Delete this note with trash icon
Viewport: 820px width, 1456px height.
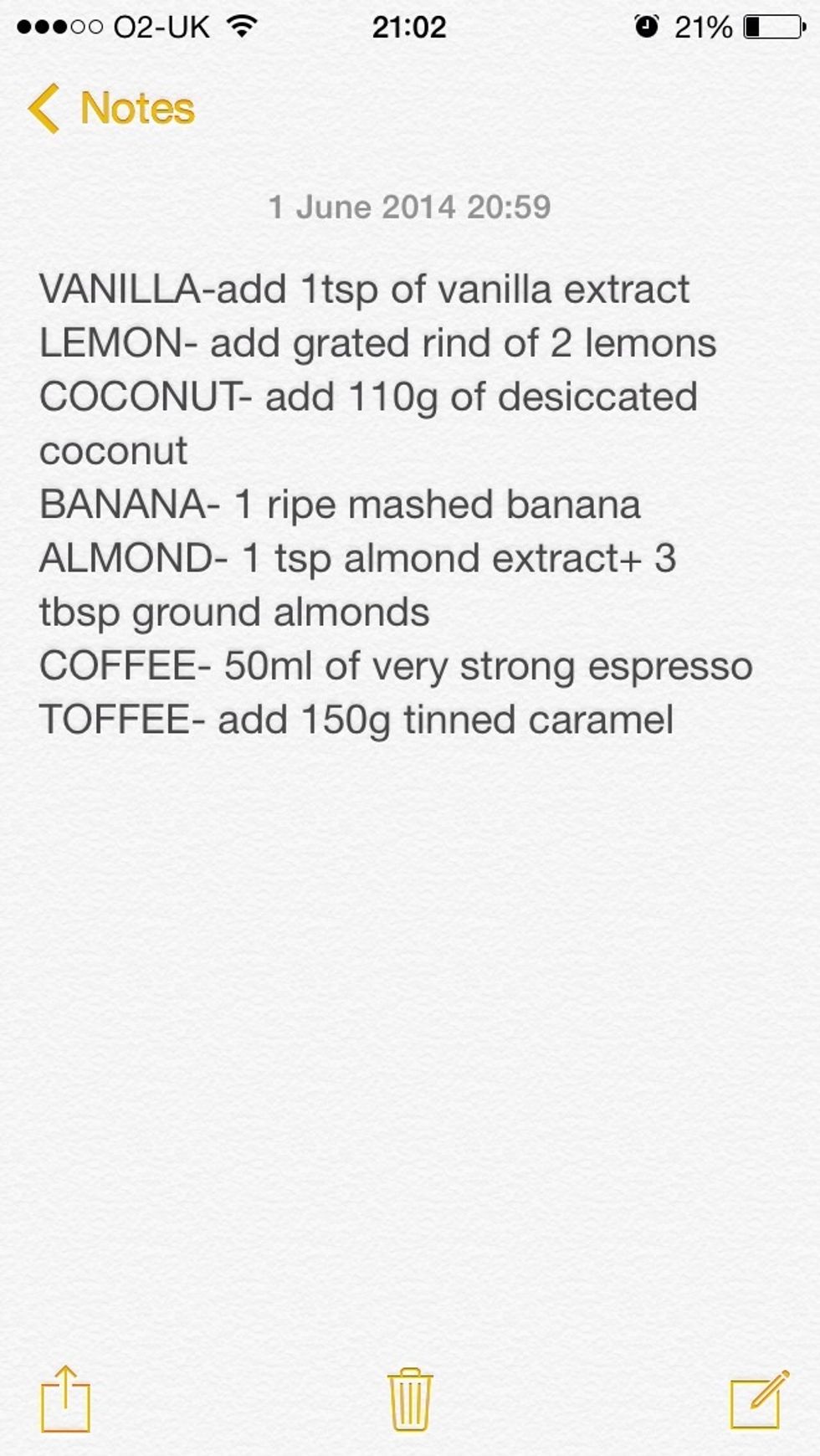pyautogui.click(x=410, y=1399)
